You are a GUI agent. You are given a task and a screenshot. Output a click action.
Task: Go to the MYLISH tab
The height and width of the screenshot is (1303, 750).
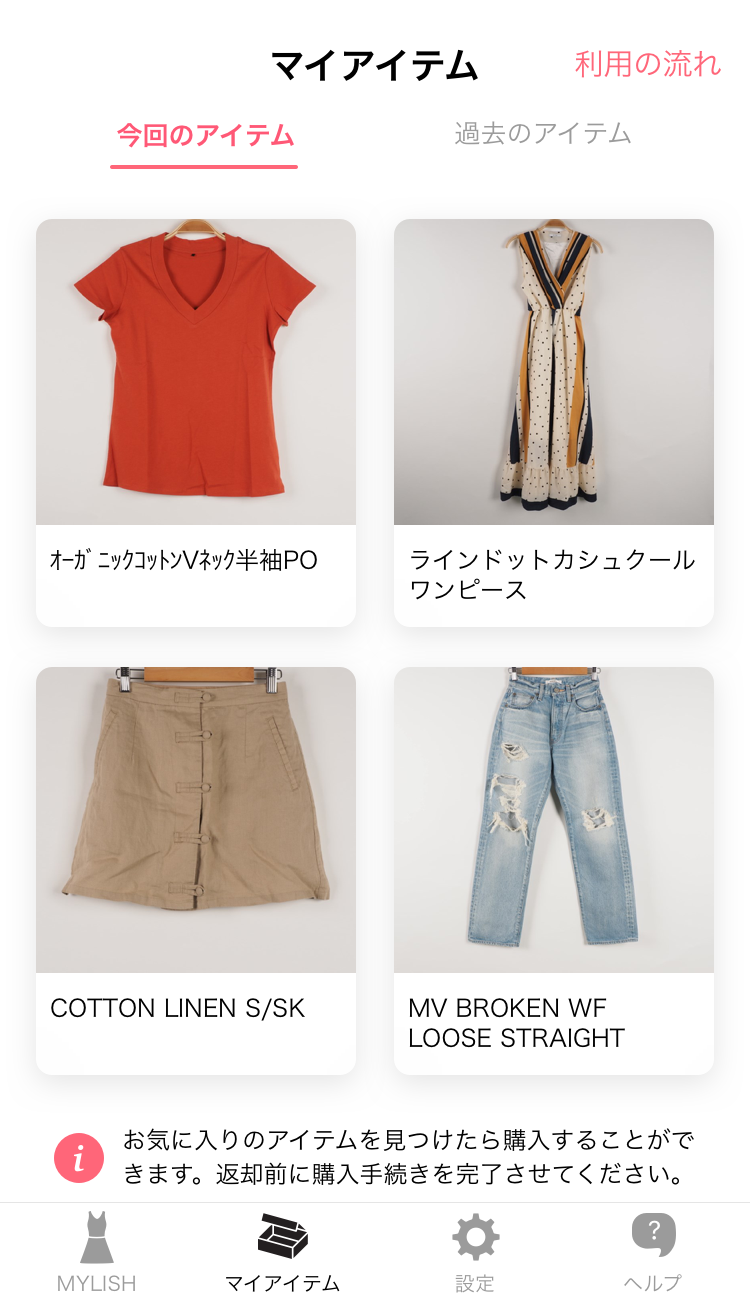(96, 1253)
